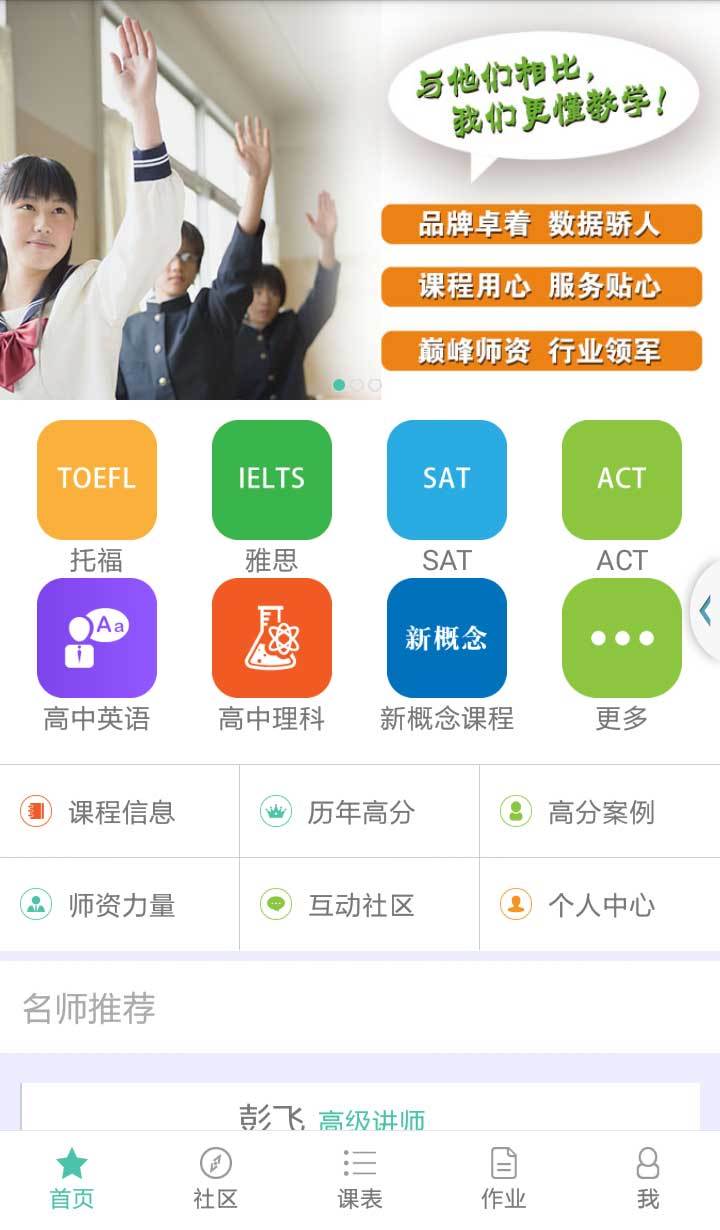
Task: Open 课程信息 page
Action: pos(120,812)
